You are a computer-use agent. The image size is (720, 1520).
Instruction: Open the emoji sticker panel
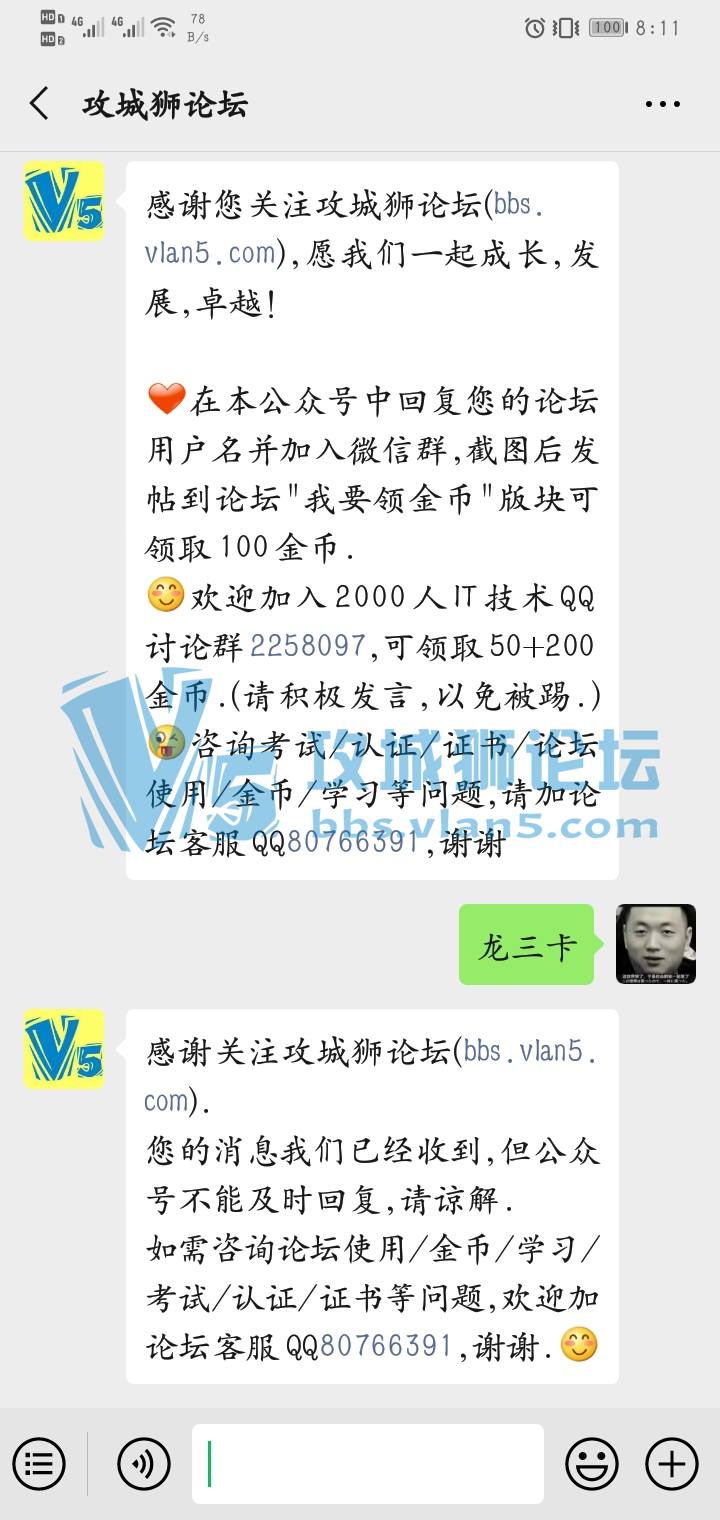click(x=592, y=1464)
